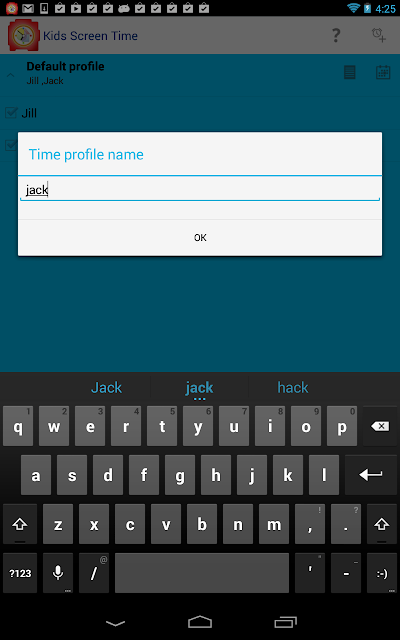
Task: Hit the keyboard return key
Action: point(371,475)
